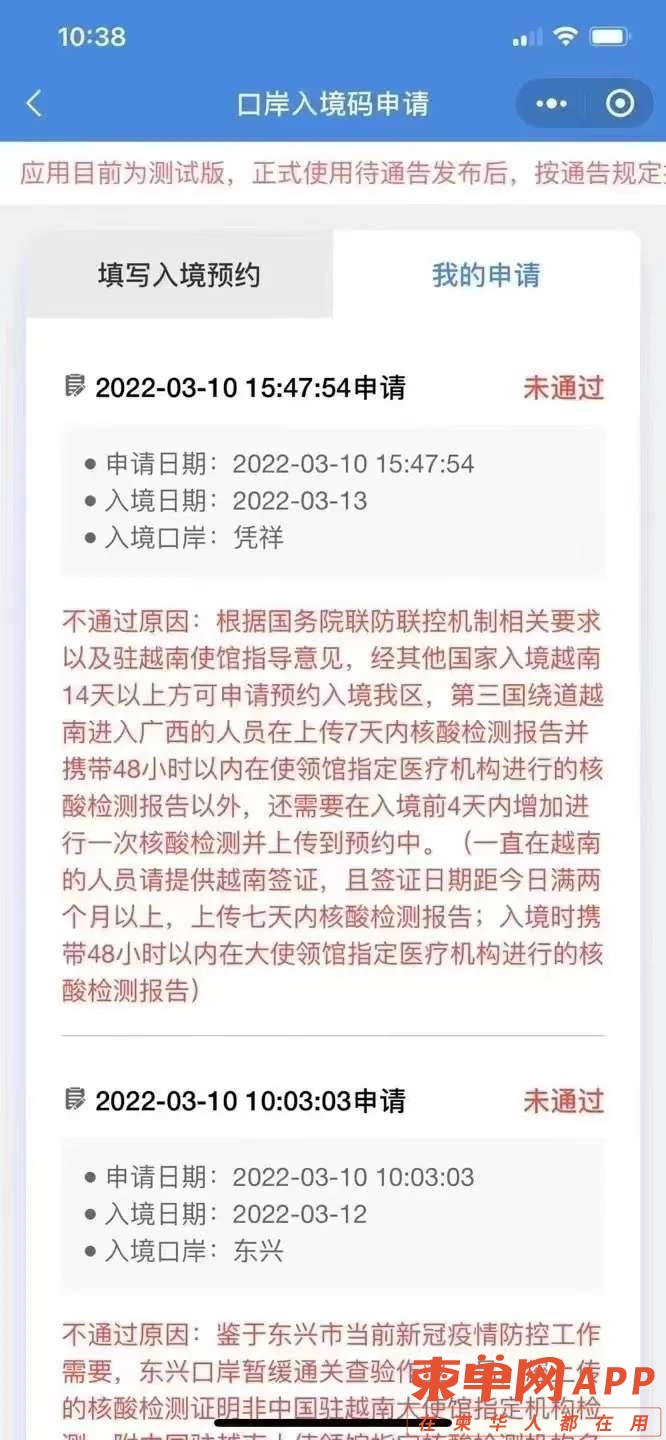Close the mini program with the circle button
The height and width of the screenshot is (1440, 666).
click(x=620, y=103)
